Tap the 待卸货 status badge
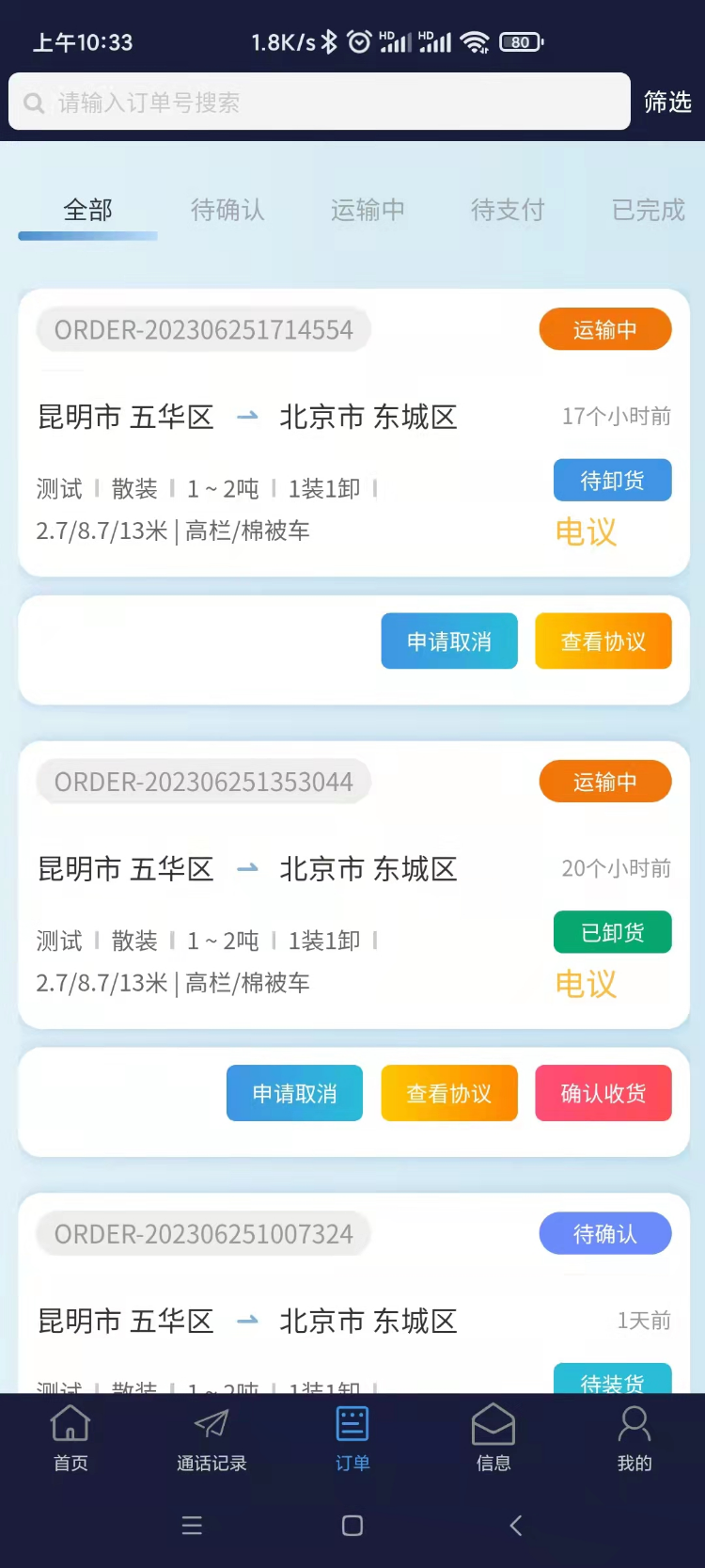Viewport: 705px width, 1568px height. click(x=612, y=480)
